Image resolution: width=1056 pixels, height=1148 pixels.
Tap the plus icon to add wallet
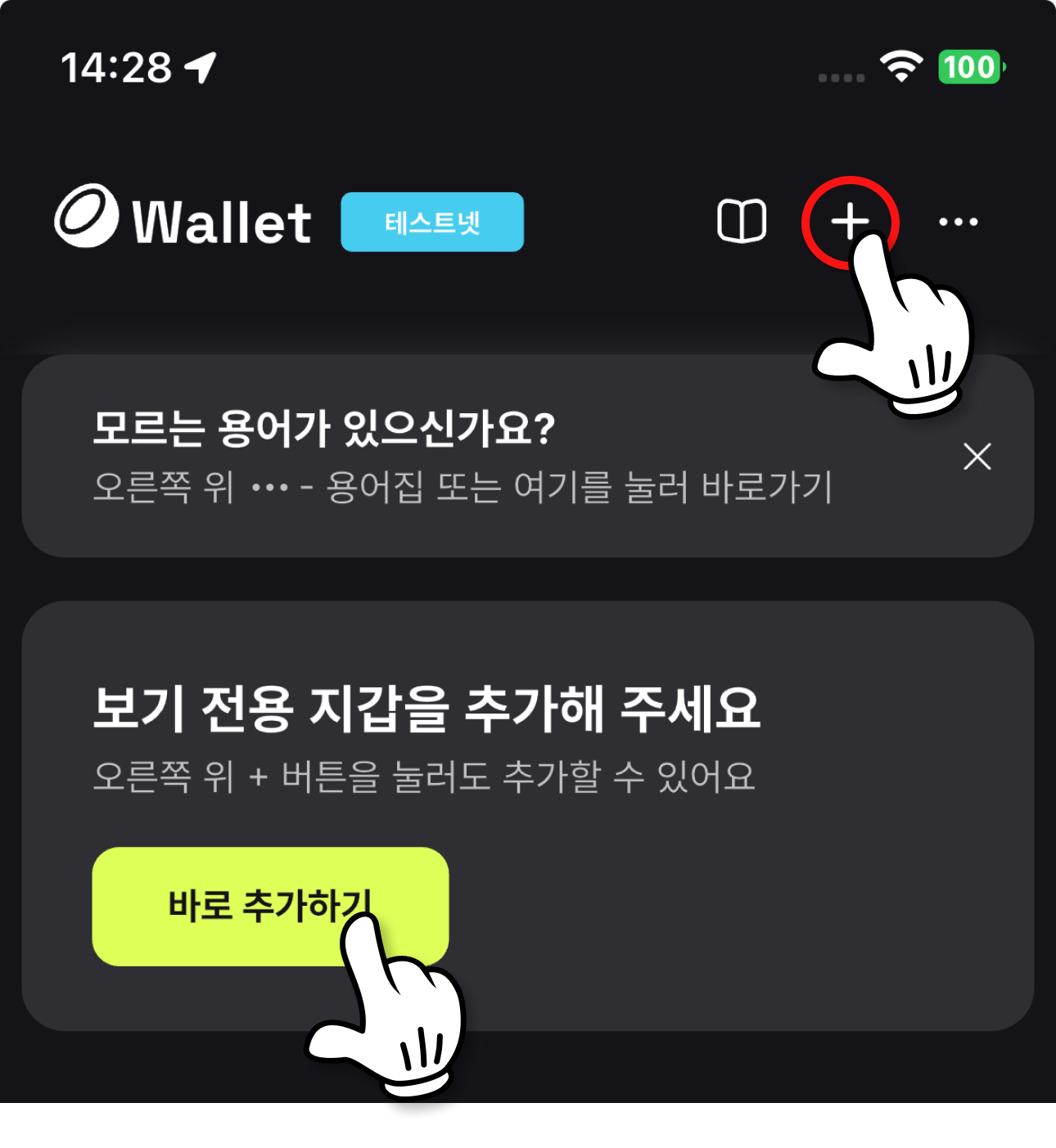(849, 220)
